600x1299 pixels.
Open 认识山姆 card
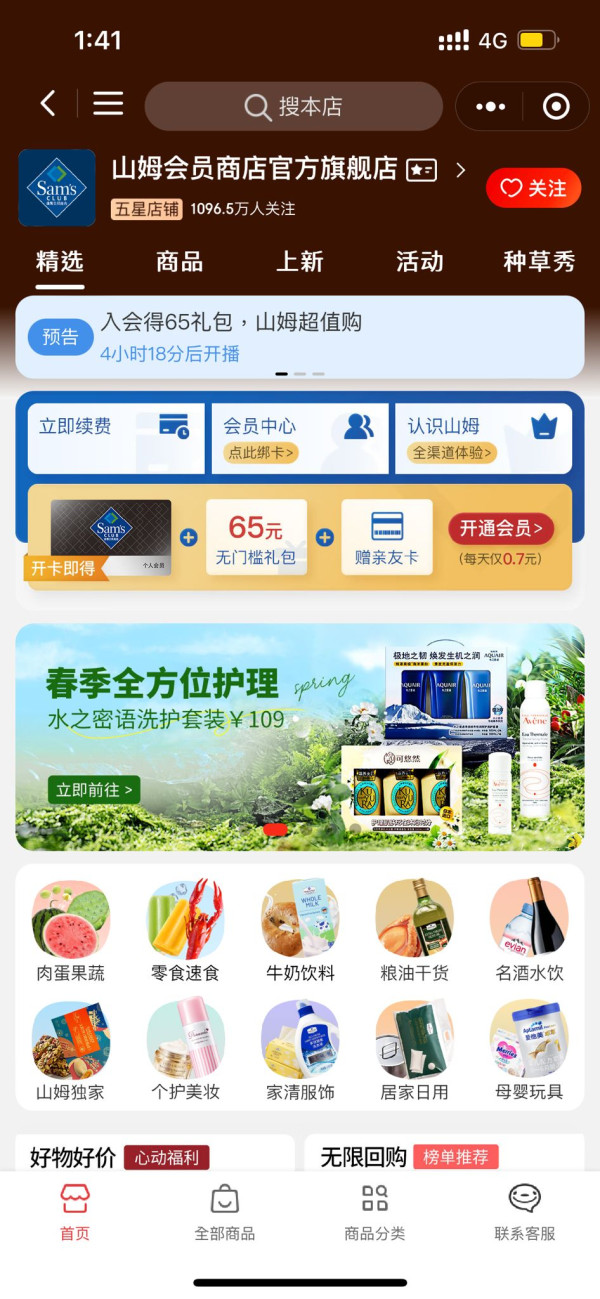(483, 438)
